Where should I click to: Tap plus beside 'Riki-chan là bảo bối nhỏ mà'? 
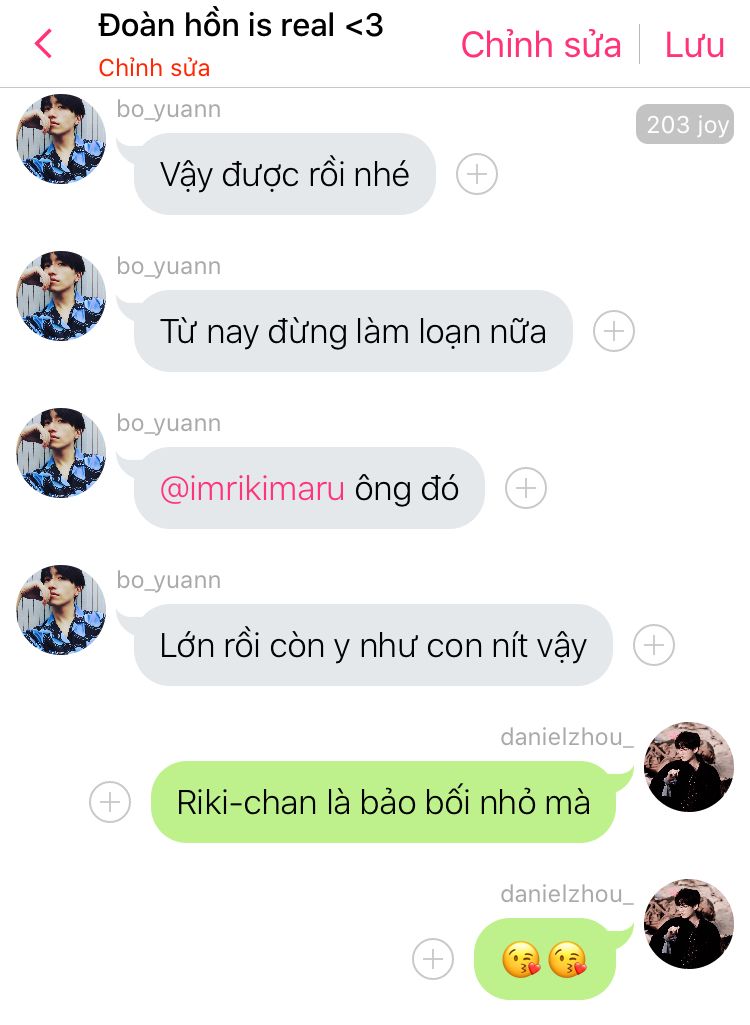click(110, 802)
